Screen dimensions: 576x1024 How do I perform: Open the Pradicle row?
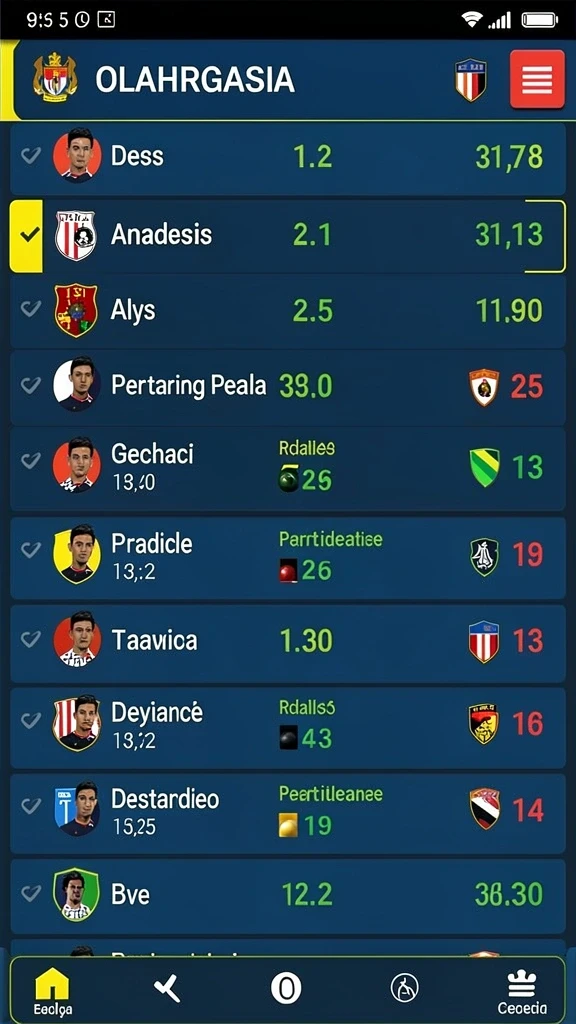click(x=288, y=557)
